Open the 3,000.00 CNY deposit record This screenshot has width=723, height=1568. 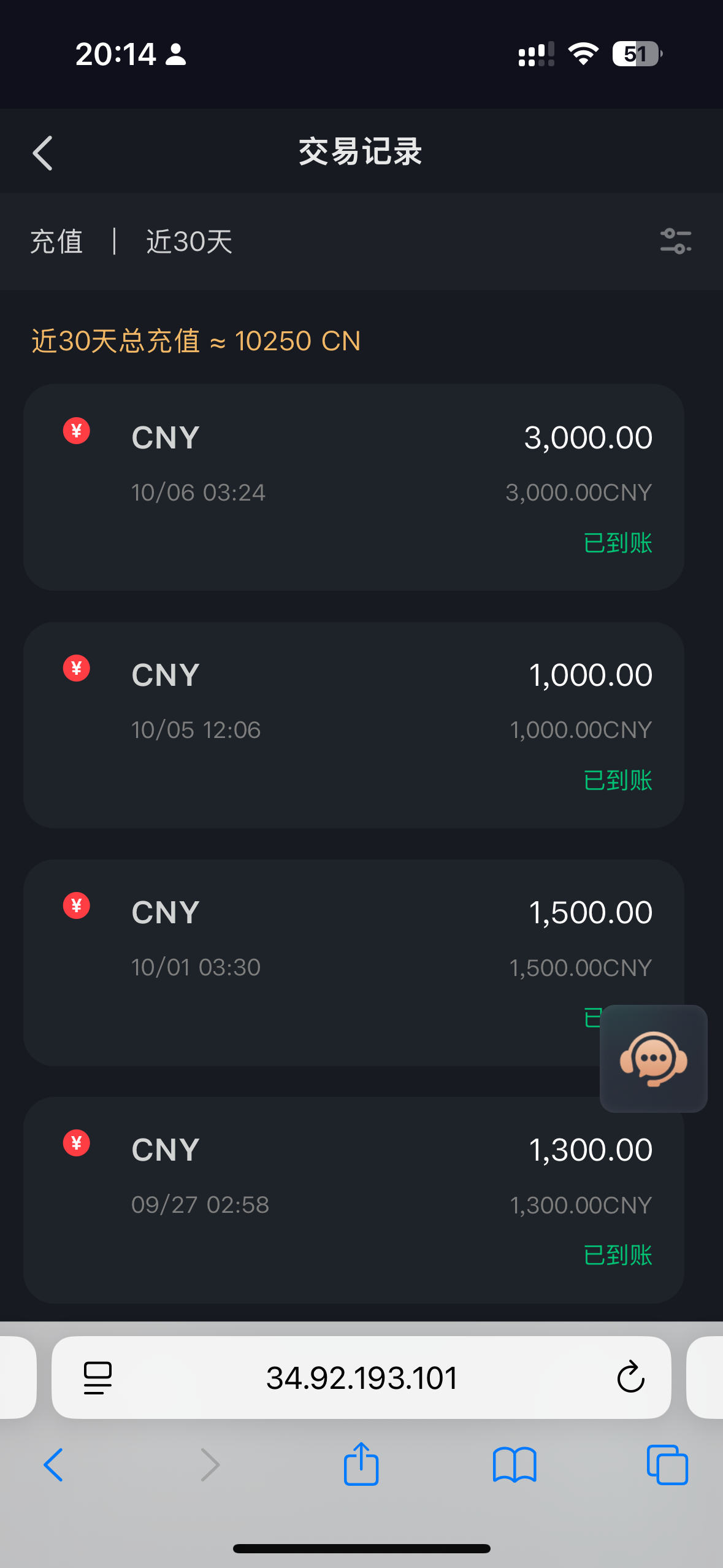354,487
